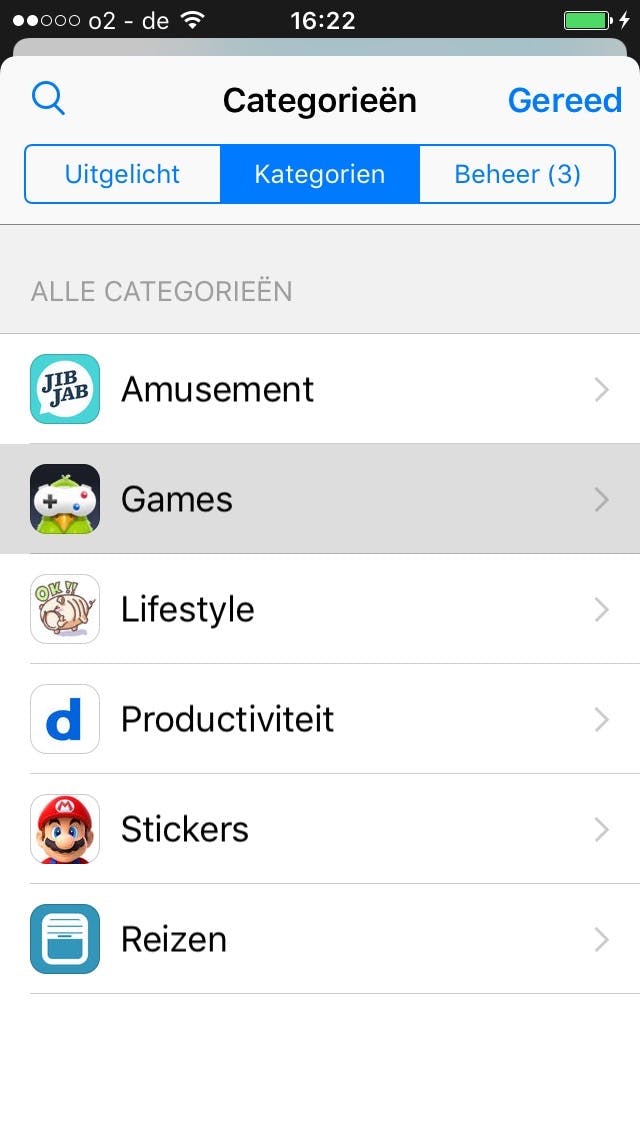This screenshot has height=1136, width=640.
Task: Select the Kategorien segment
Action: pyautogui.click(x=320, y=174)
